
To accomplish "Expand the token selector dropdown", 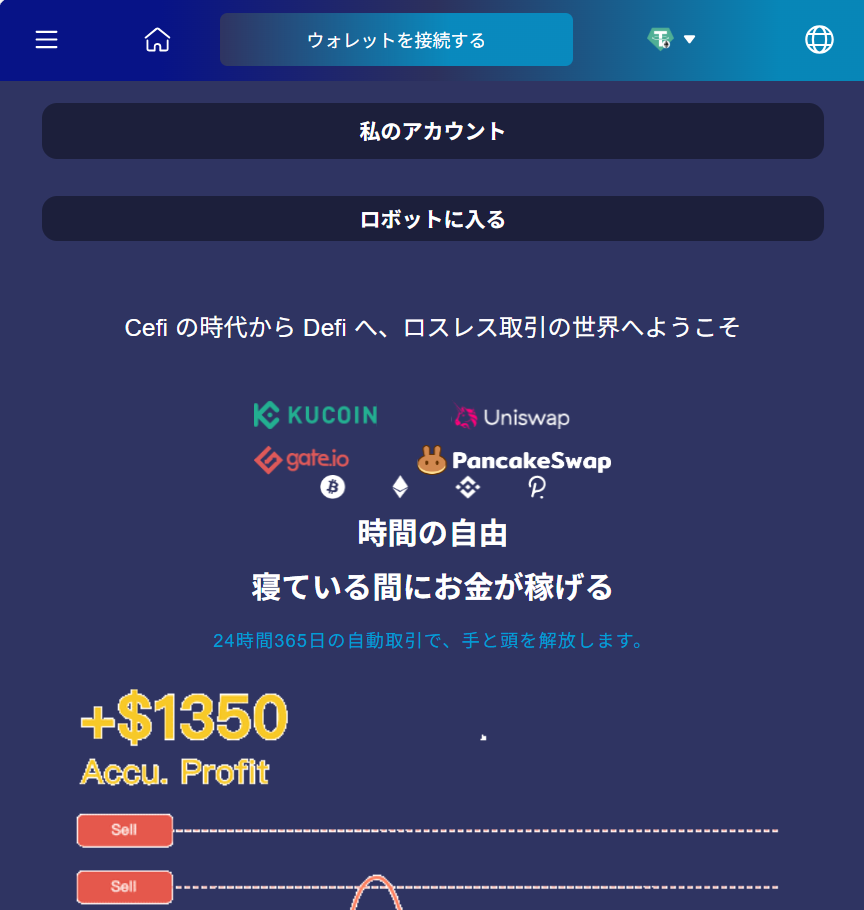I will click(x=671, y=40).
